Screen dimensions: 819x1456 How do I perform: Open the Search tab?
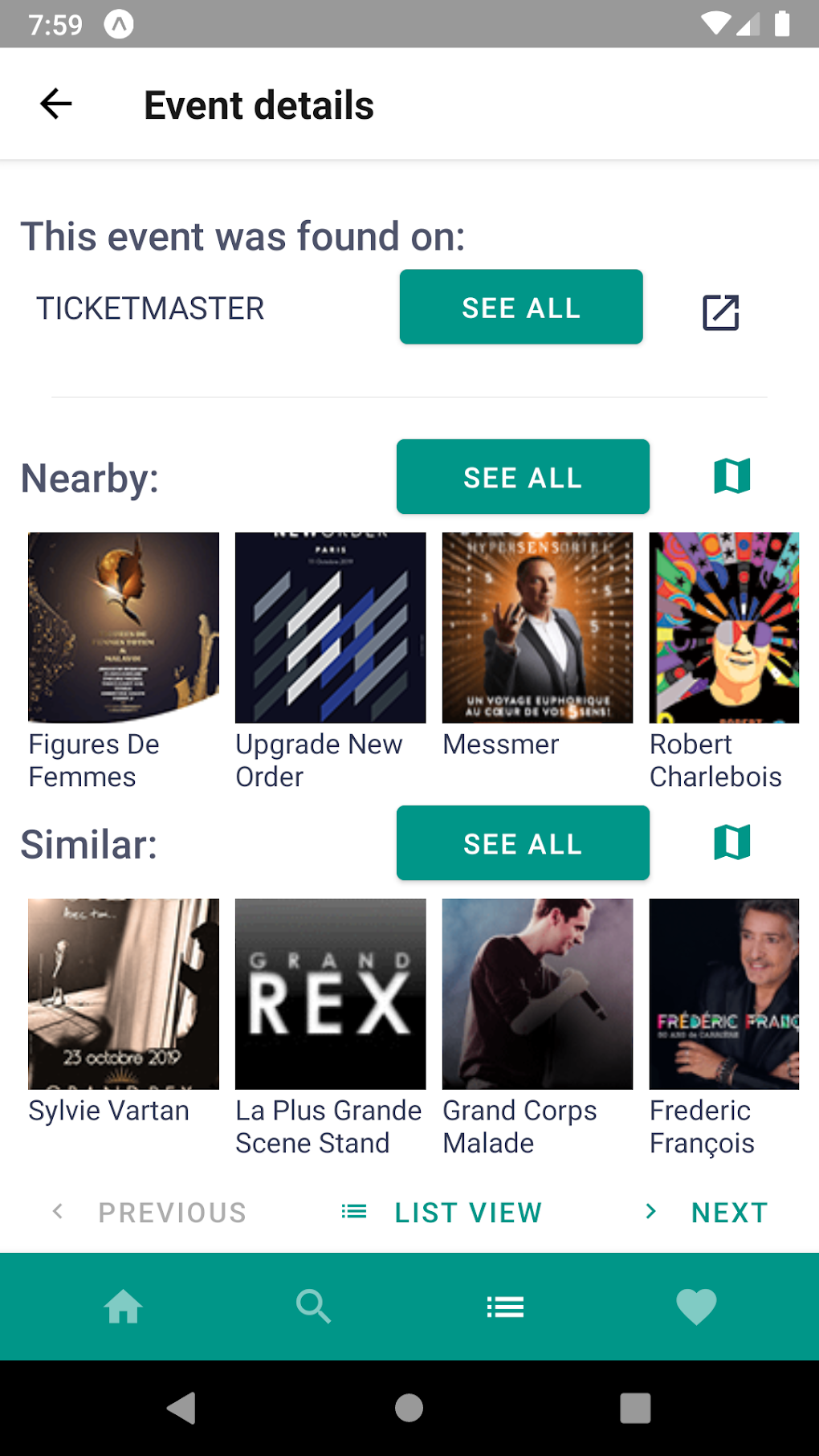click(x=313, y=1307)
